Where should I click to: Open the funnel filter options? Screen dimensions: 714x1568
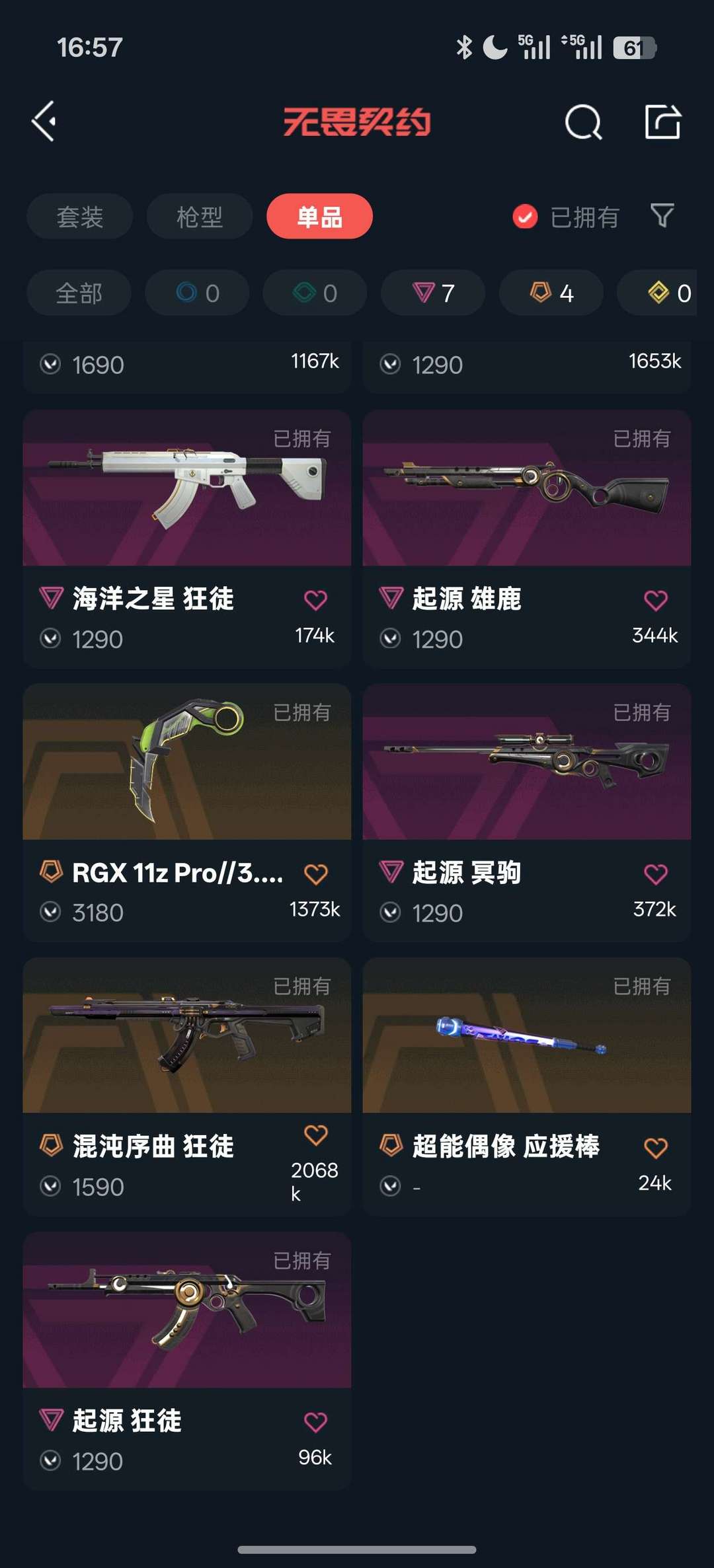(x=662, y=215)
